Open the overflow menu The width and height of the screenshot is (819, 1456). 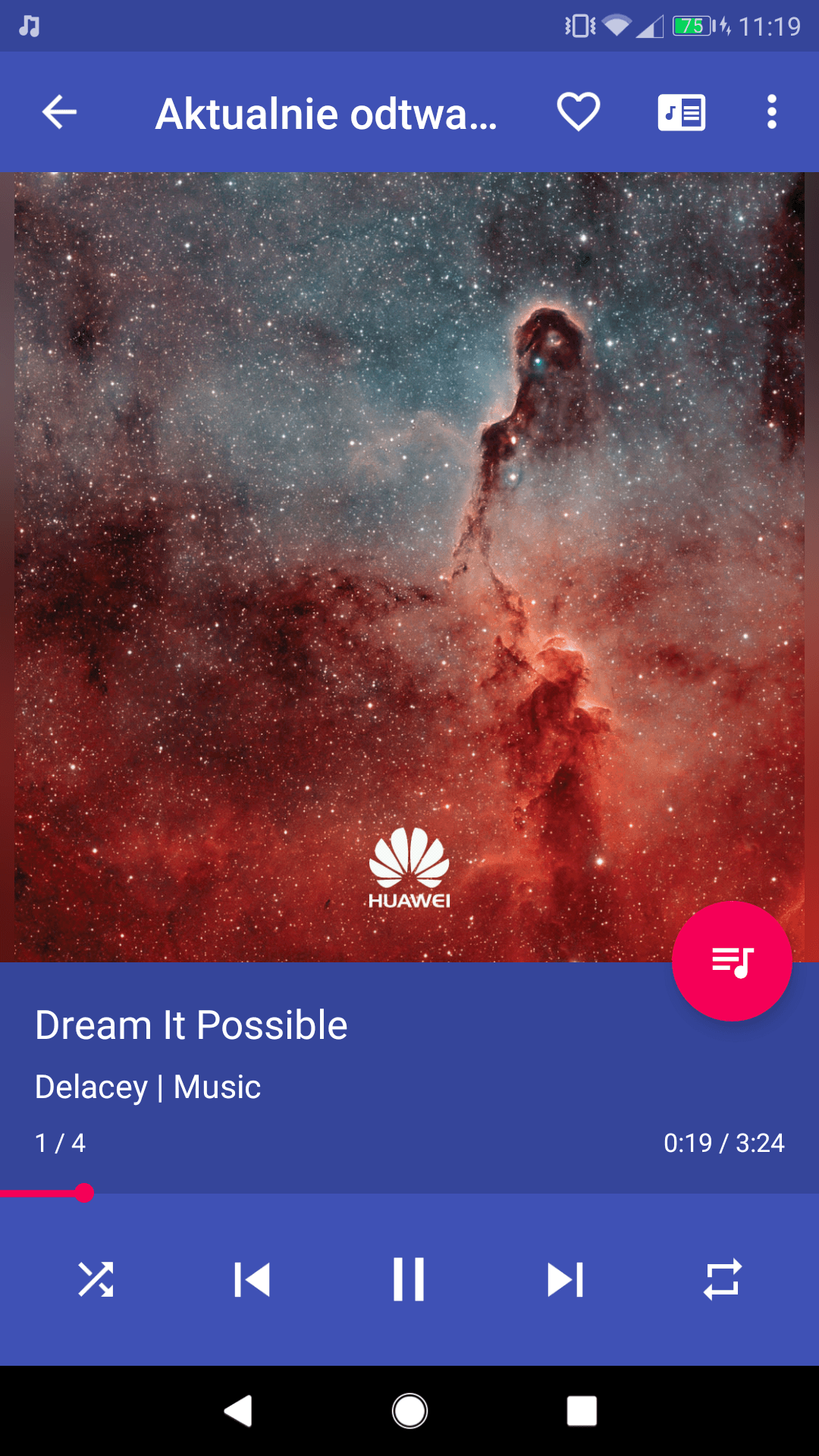pos(771,112)
